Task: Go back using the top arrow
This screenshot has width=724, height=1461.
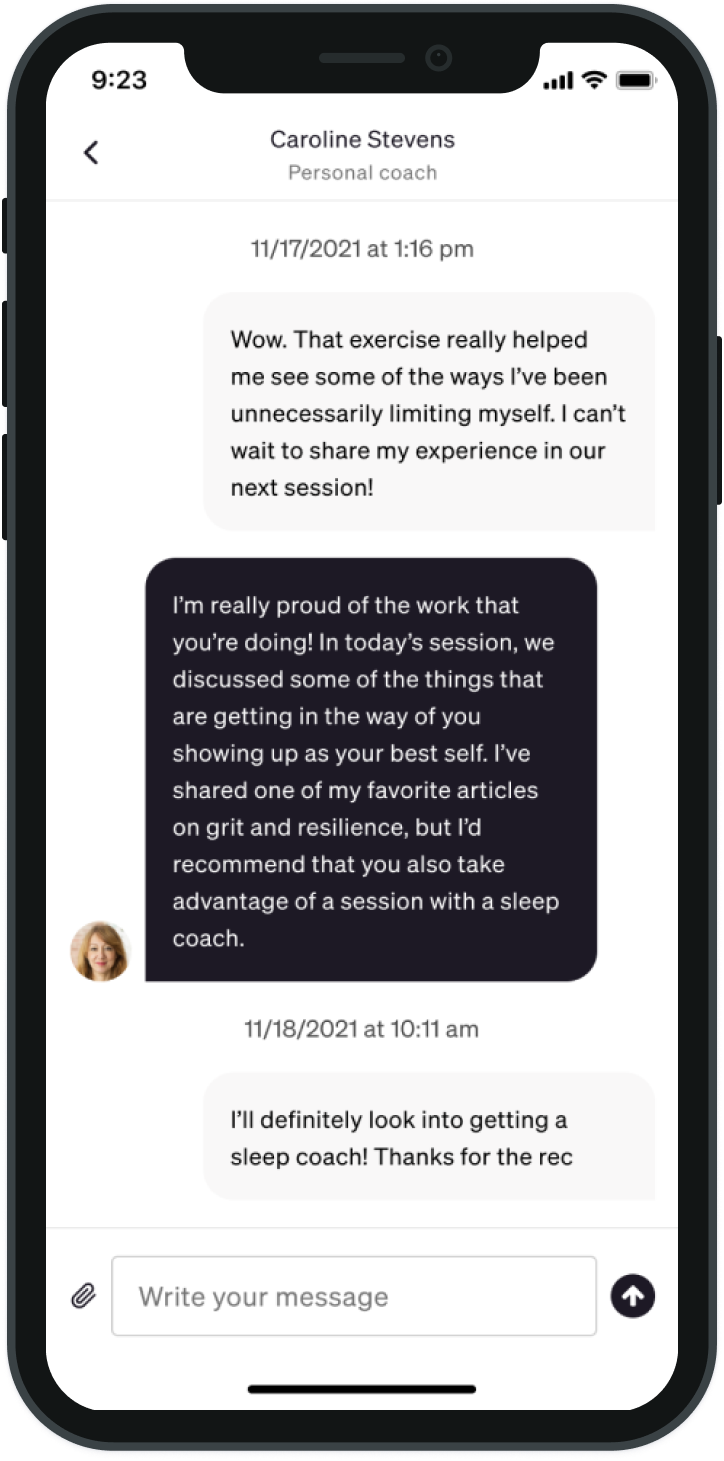Action: click(91, 153)
